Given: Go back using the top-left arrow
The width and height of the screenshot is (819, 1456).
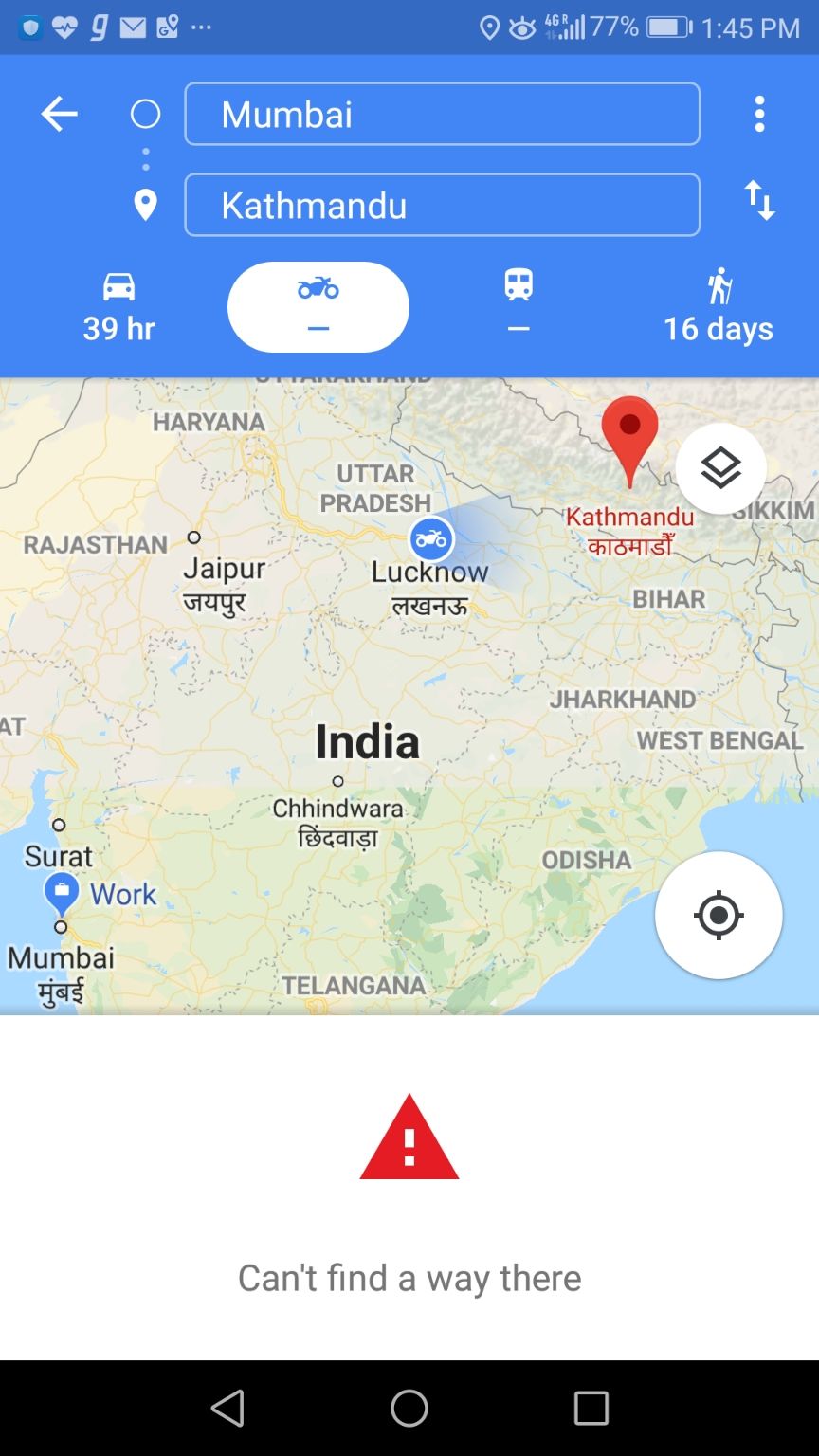Looking at the screenshot, I should pyautogui.click(x=59, y=115).
